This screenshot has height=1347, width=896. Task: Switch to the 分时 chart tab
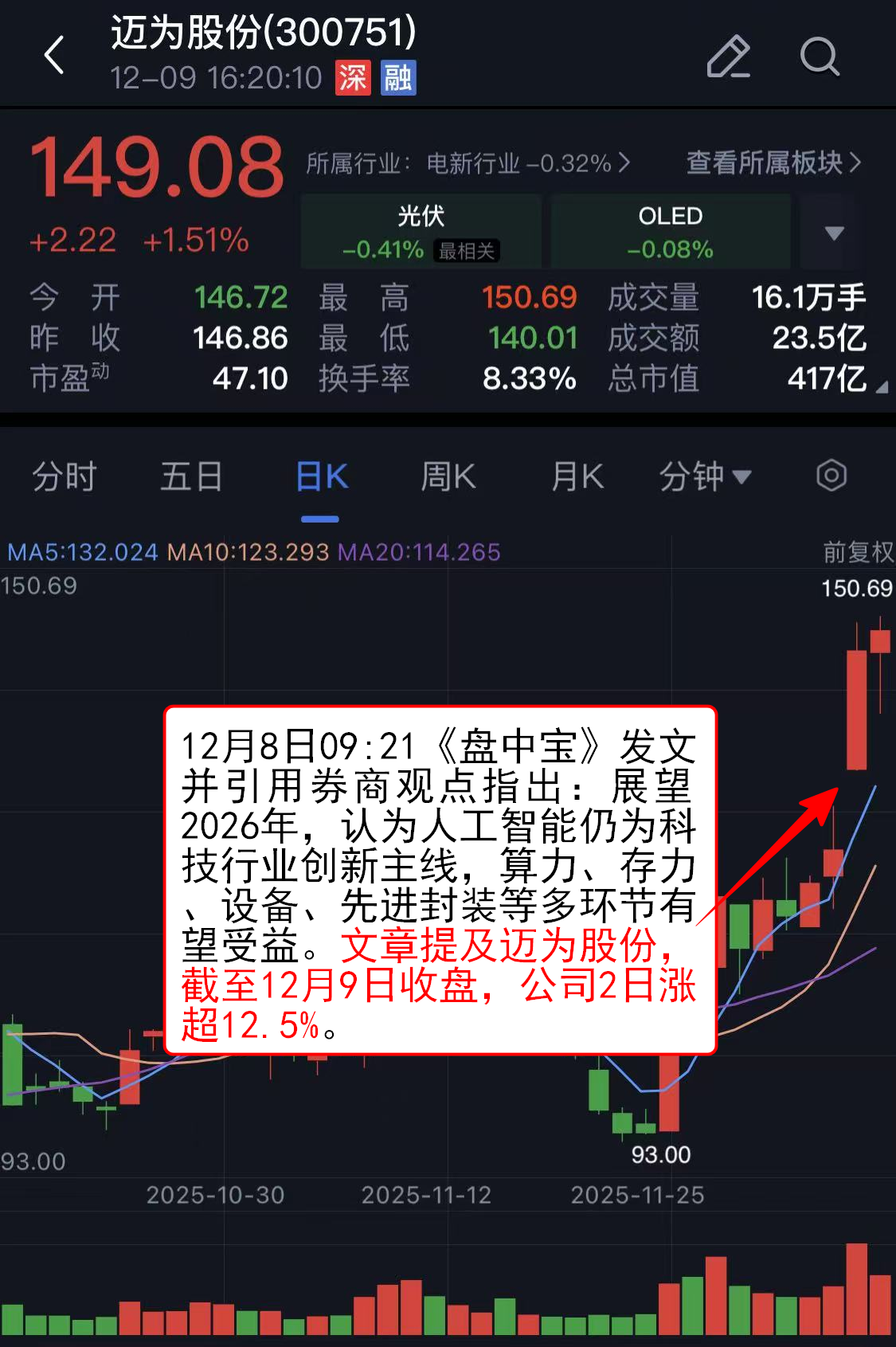[x=64, y=476]
